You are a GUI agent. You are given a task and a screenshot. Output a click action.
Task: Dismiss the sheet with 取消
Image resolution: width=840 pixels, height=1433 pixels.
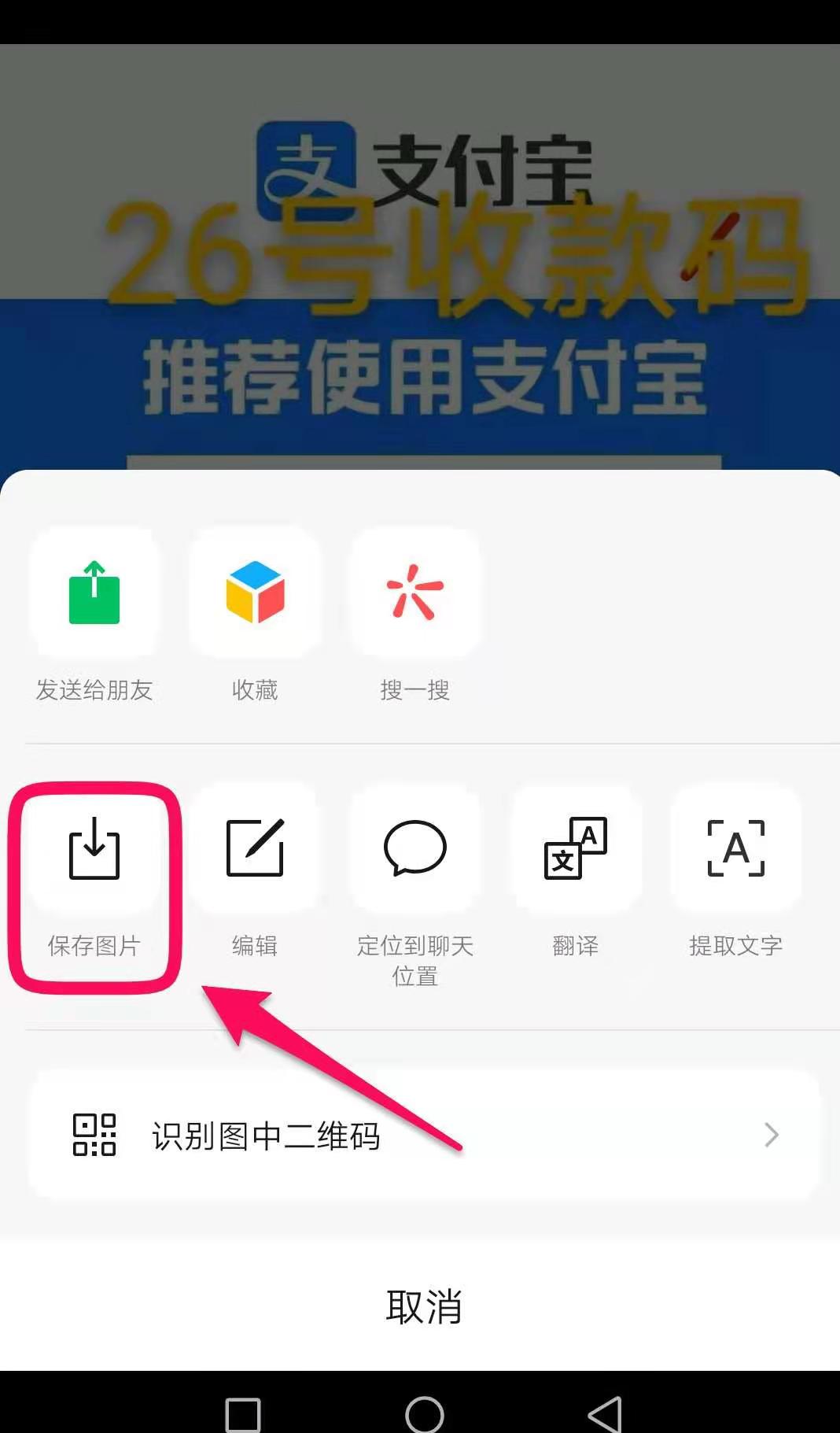423,1306
